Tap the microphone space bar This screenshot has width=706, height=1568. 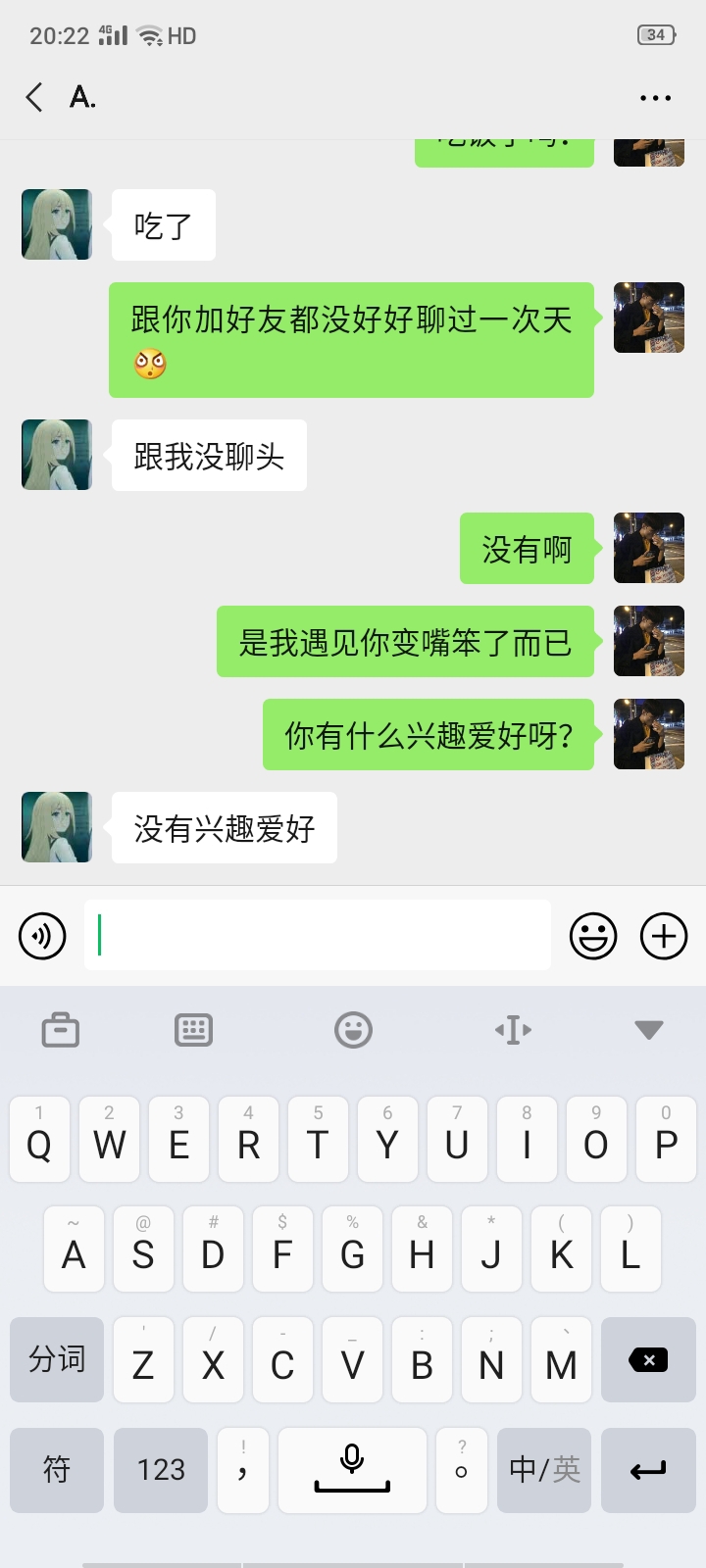pos(352,1470)
